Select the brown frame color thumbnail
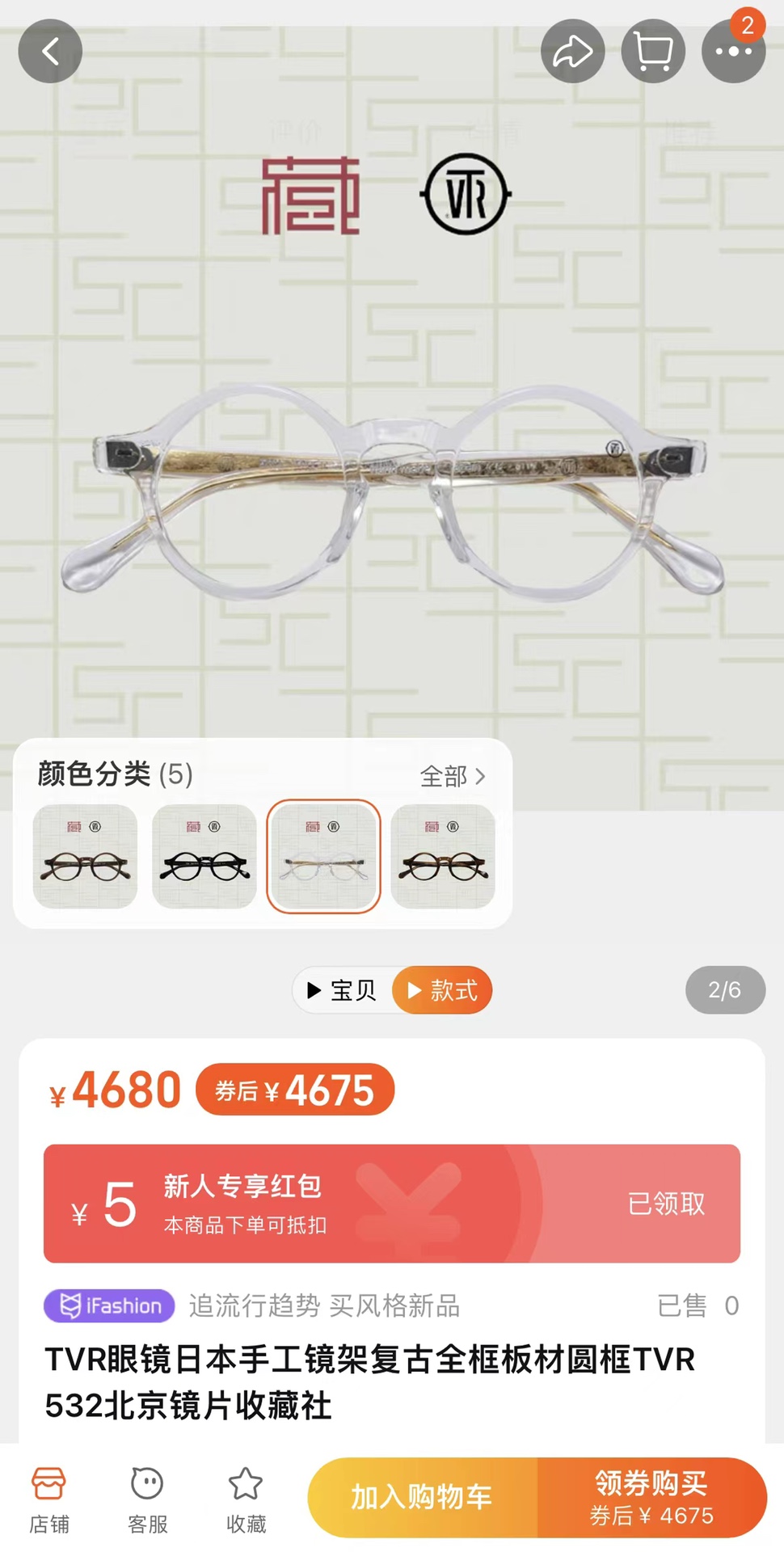 [x=85, y=856]
